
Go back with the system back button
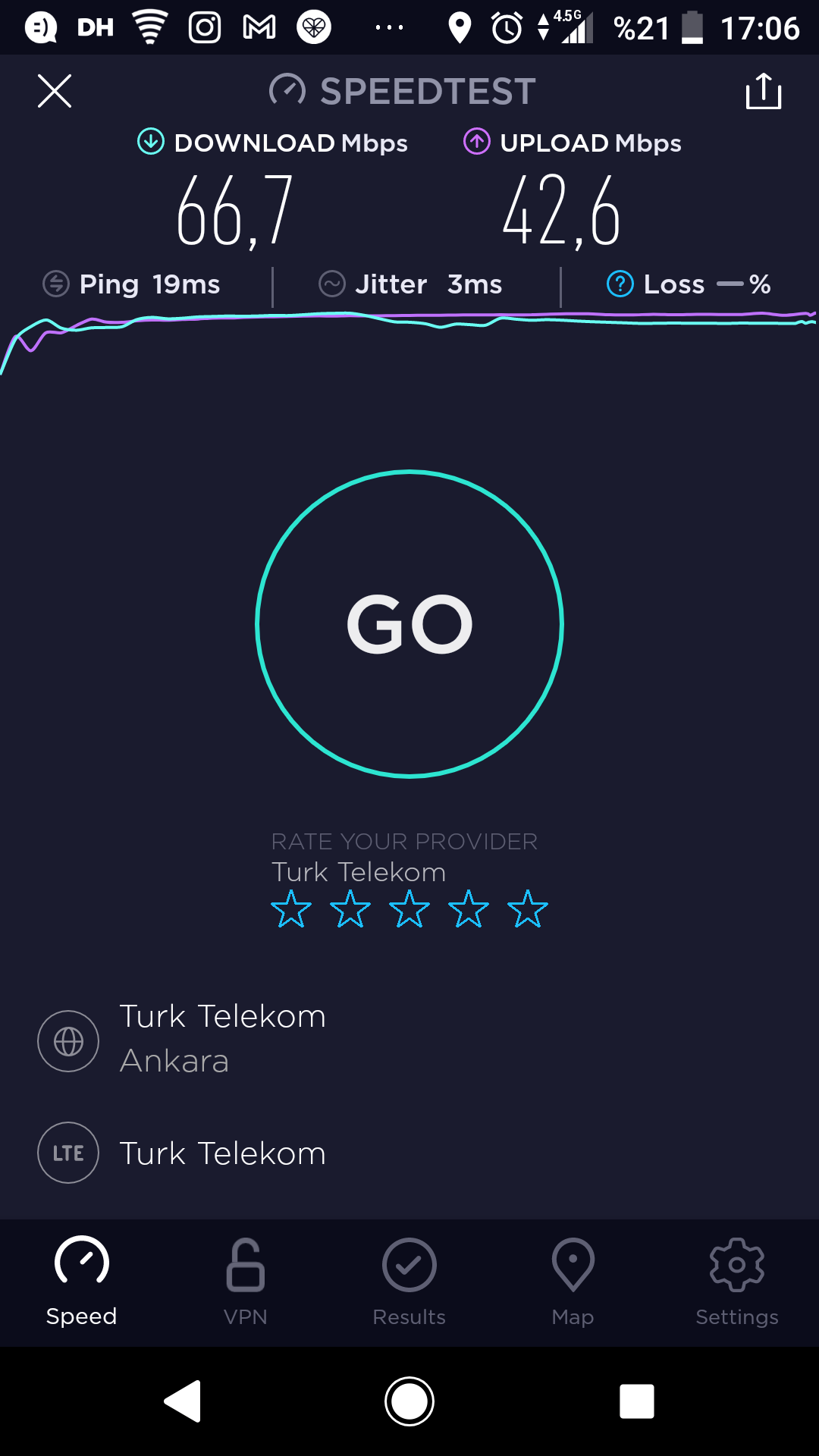click(183, 1401)
